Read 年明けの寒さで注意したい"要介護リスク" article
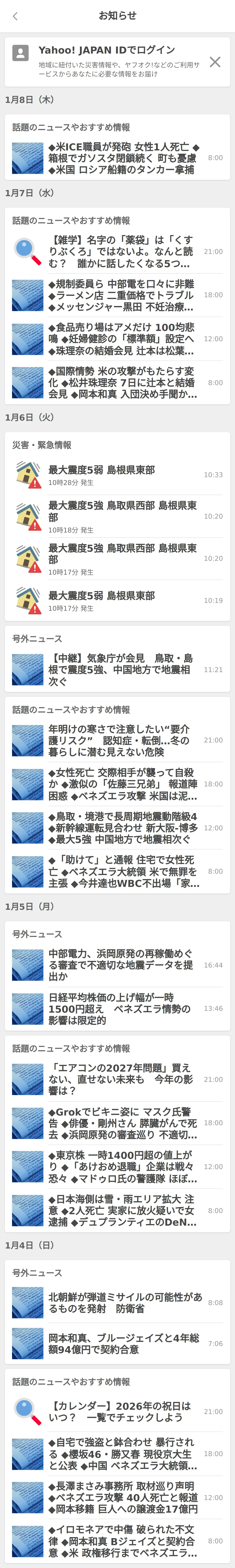235x1568 pixels. coord(122,740)
